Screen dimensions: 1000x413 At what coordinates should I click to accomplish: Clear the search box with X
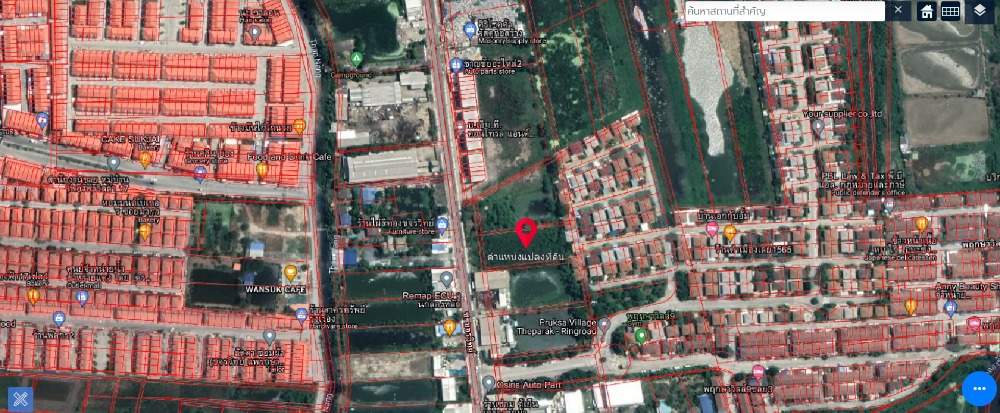(x=898, y=11)
